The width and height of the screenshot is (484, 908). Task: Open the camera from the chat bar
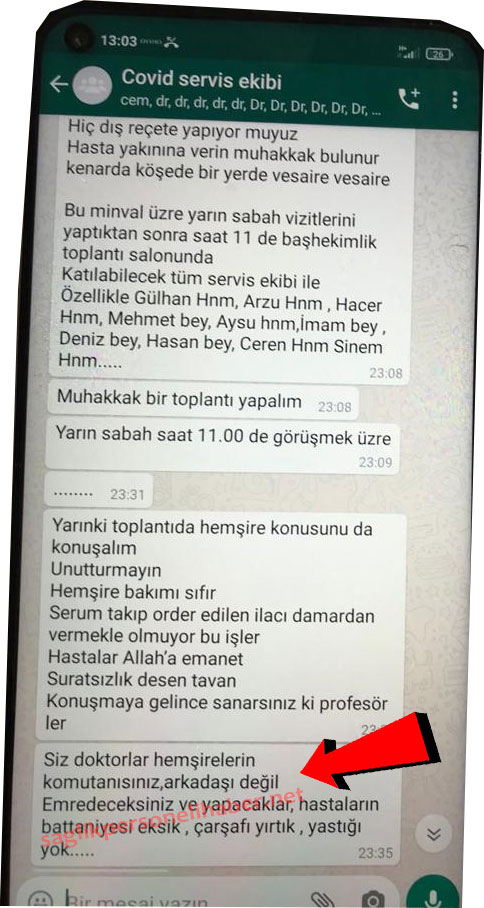372,899
